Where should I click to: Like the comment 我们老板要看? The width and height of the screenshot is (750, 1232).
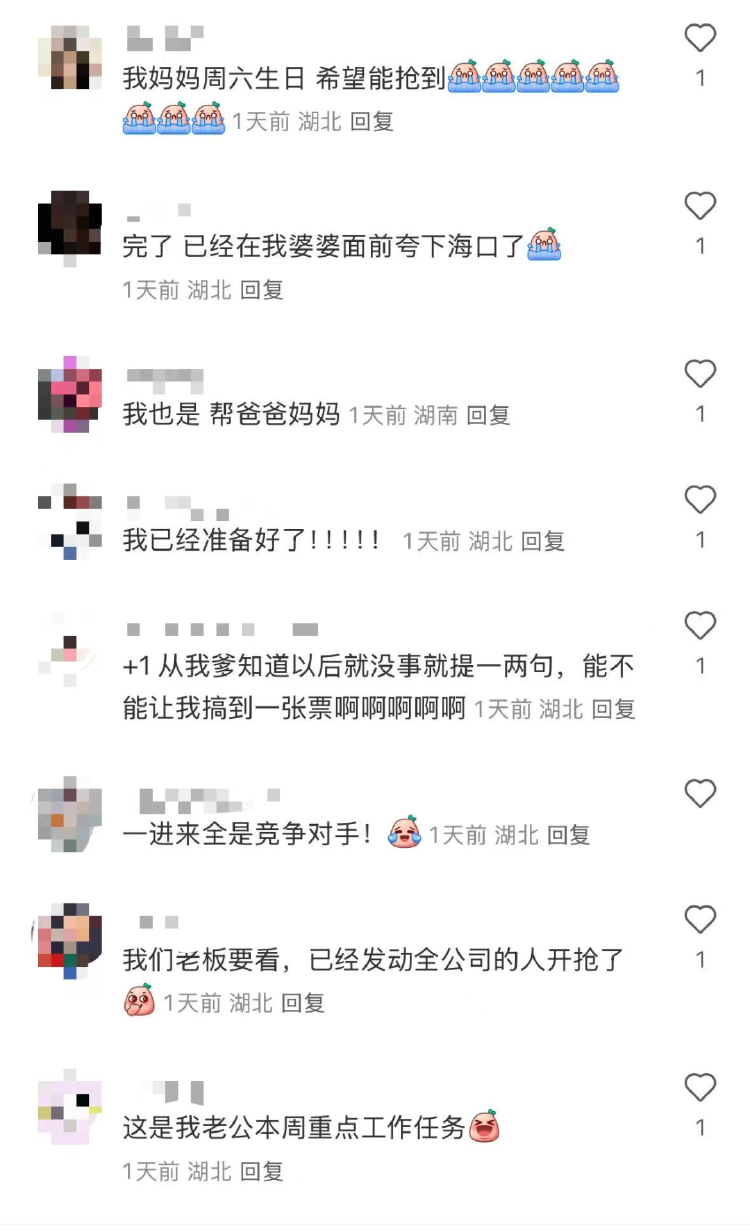click(700, 921)
